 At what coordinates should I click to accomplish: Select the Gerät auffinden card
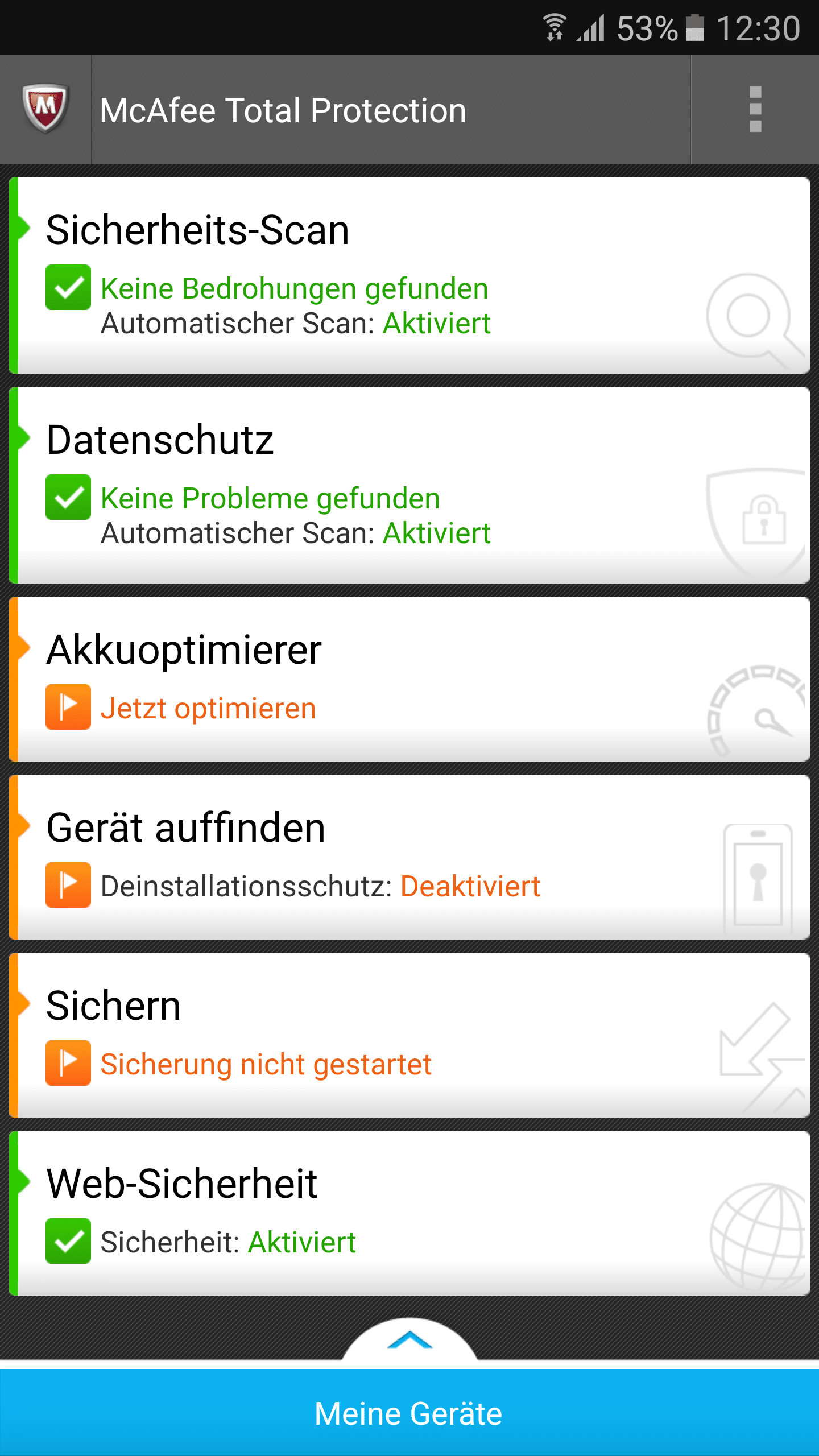click(x=409, y=857)
